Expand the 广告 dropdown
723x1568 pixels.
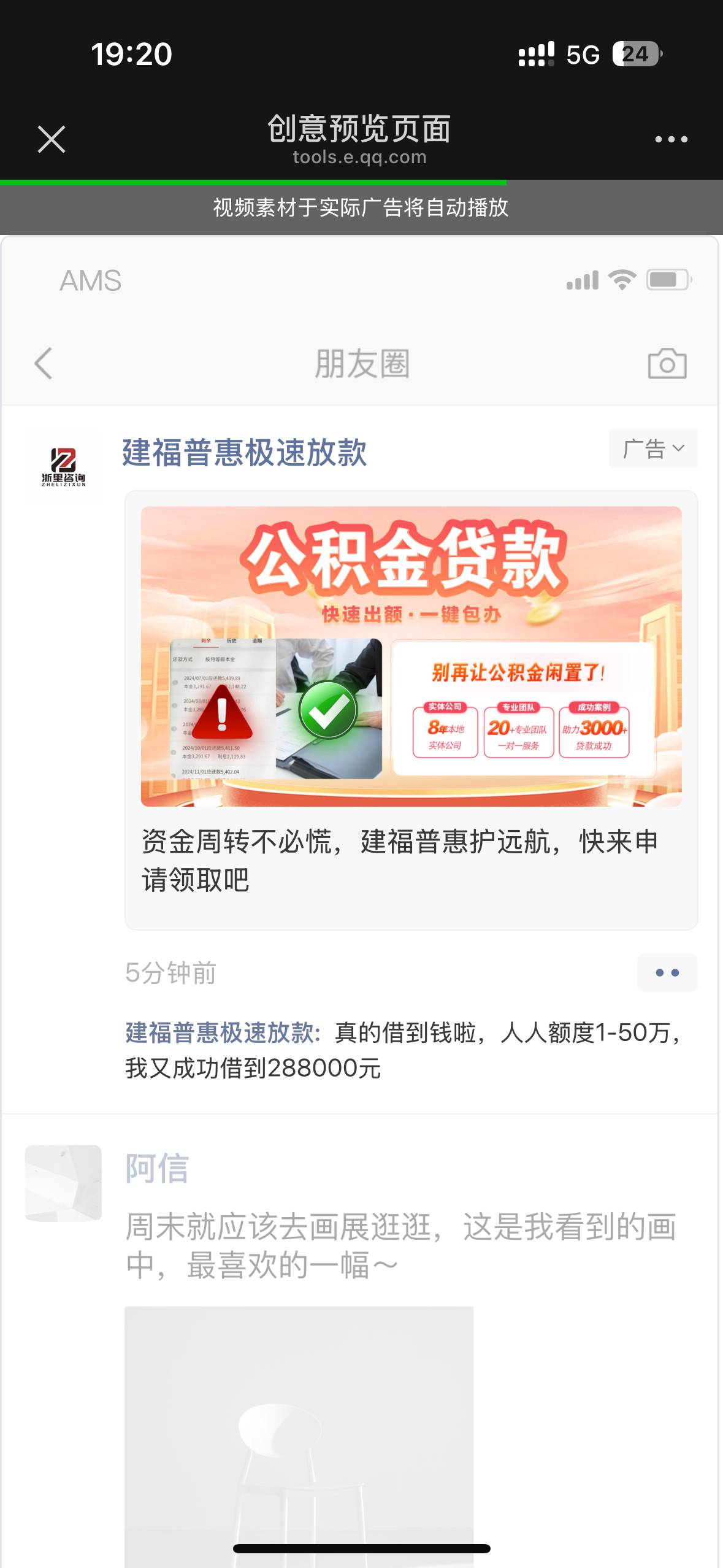coord(653,448)
